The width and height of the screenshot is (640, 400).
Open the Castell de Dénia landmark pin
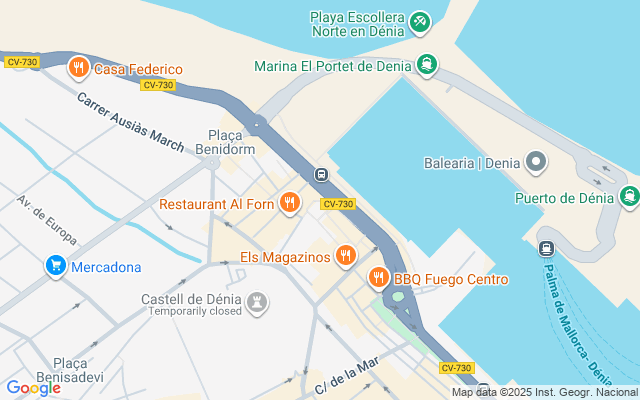[258, 300]
